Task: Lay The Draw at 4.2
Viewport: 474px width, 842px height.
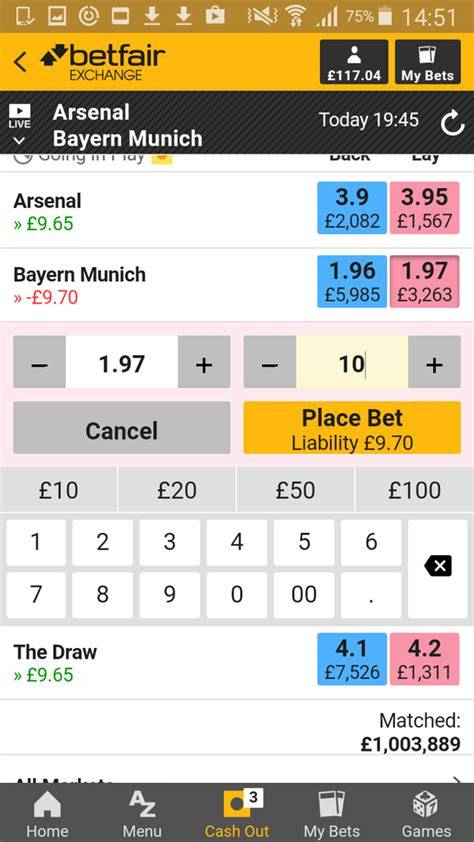Action: 425,659
